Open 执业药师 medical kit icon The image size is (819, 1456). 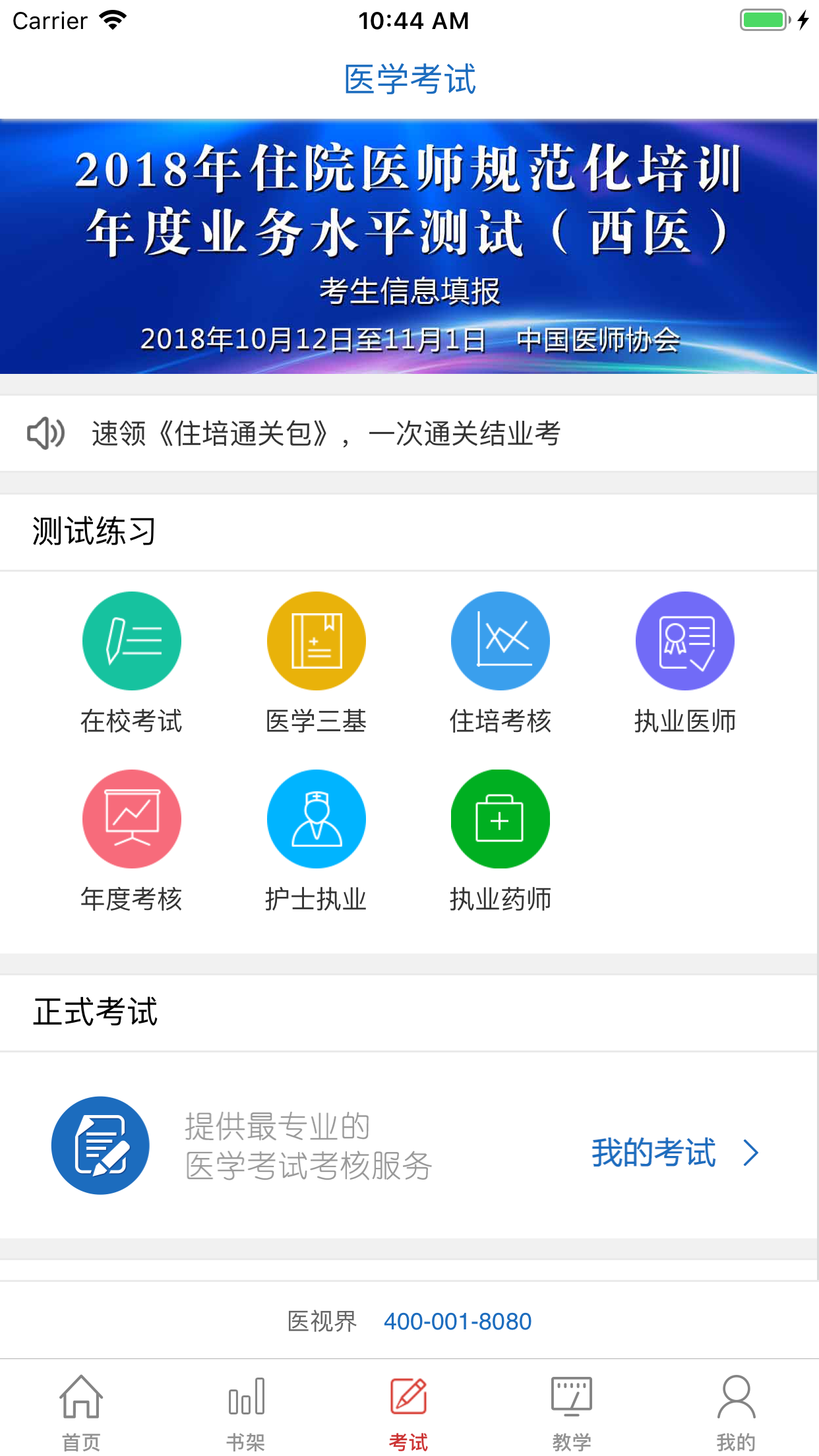point(500,818)
